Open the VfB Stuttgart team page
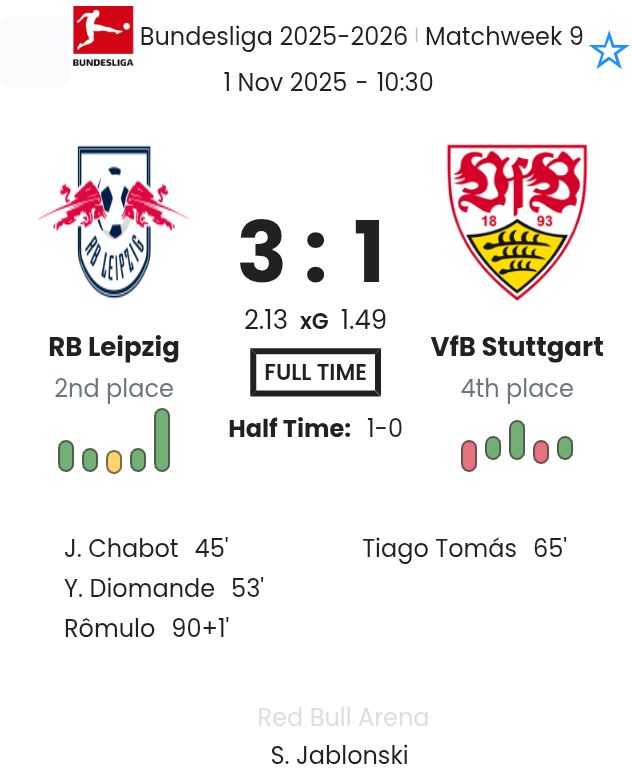 516,347
